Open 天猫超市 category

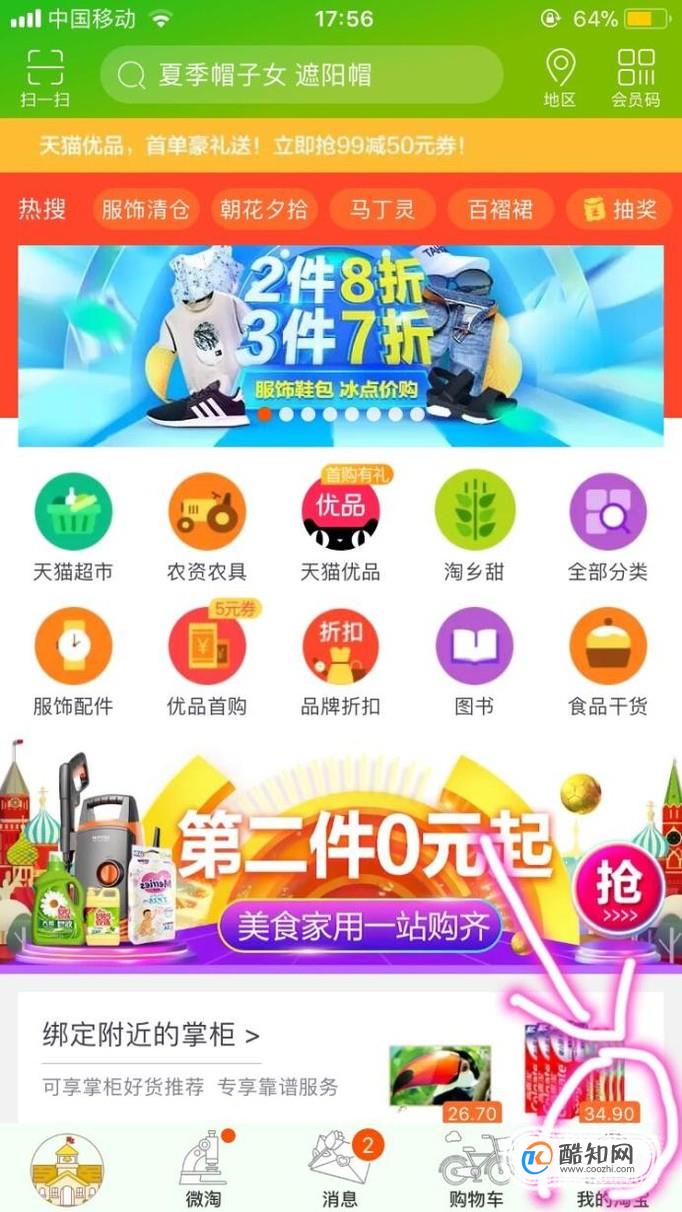click(x=73, y=527)
